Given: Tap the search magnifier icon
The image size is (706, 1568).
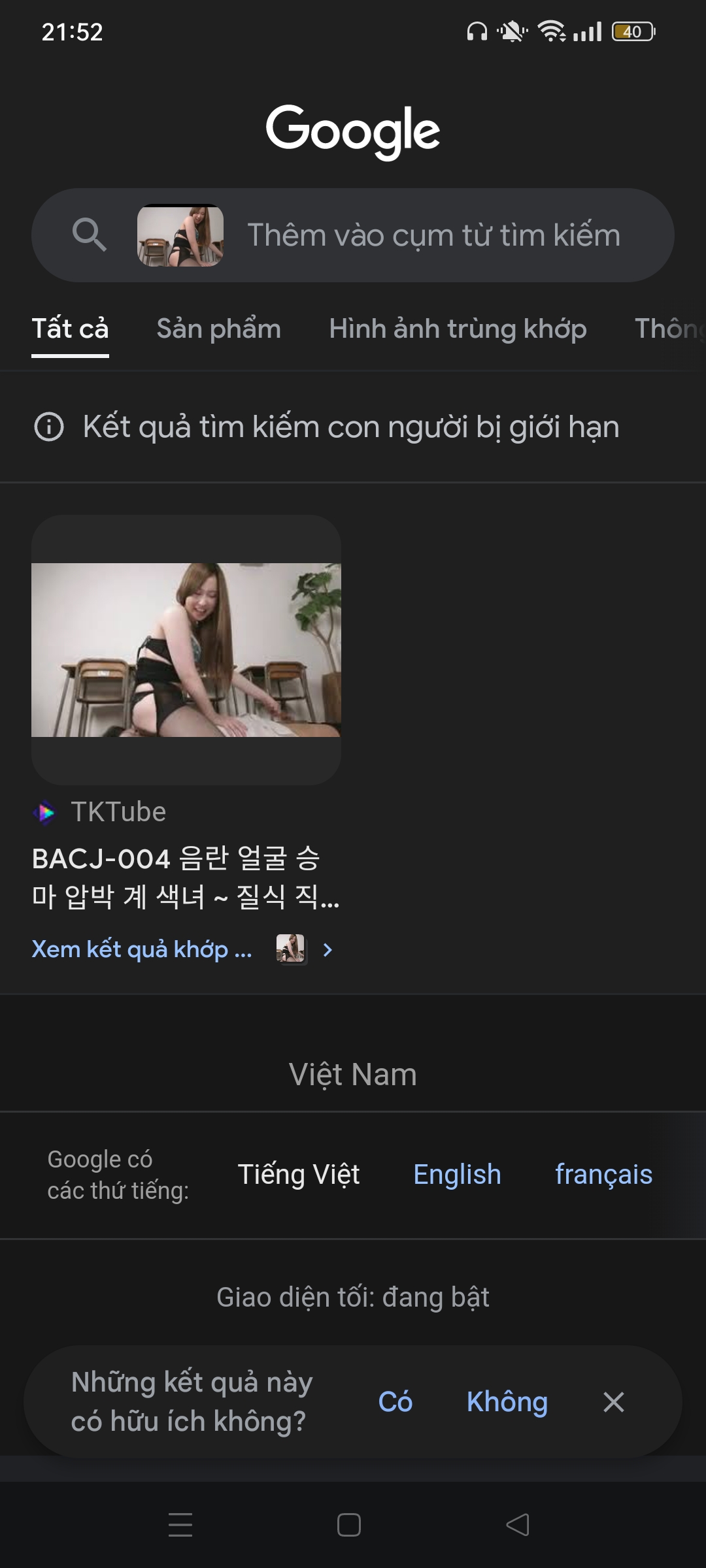Looking at the screenshot, I should (90, 235).
